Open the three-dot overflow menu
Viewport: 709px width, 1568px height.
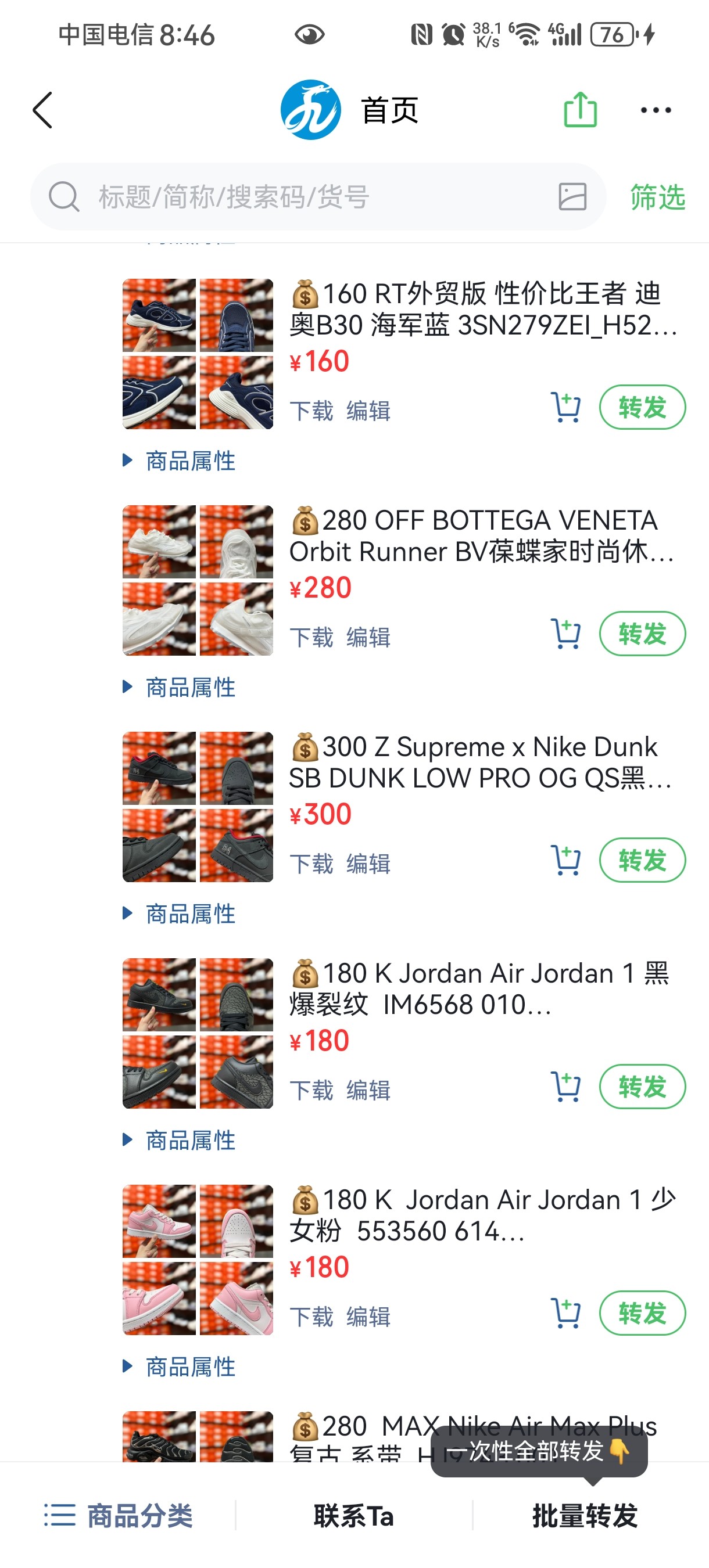[656, 110]
